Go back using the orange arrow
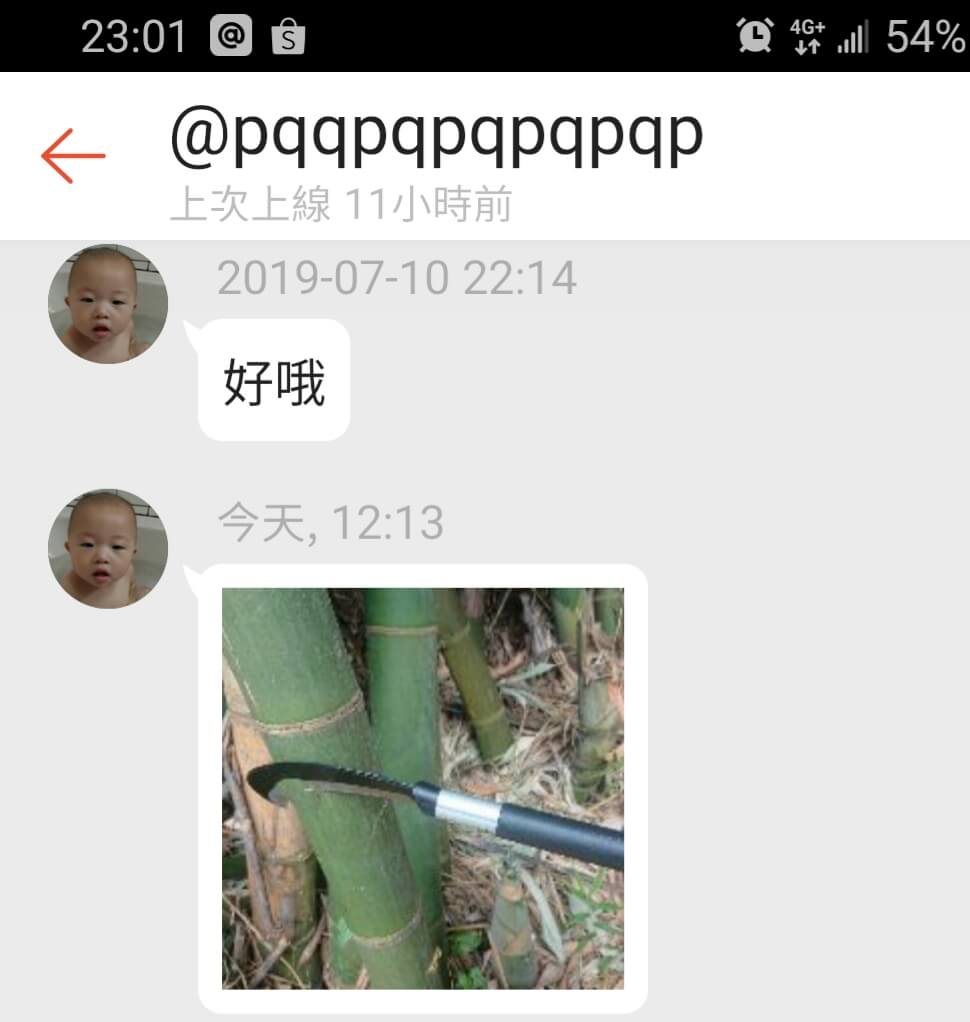 coord(73,156)
